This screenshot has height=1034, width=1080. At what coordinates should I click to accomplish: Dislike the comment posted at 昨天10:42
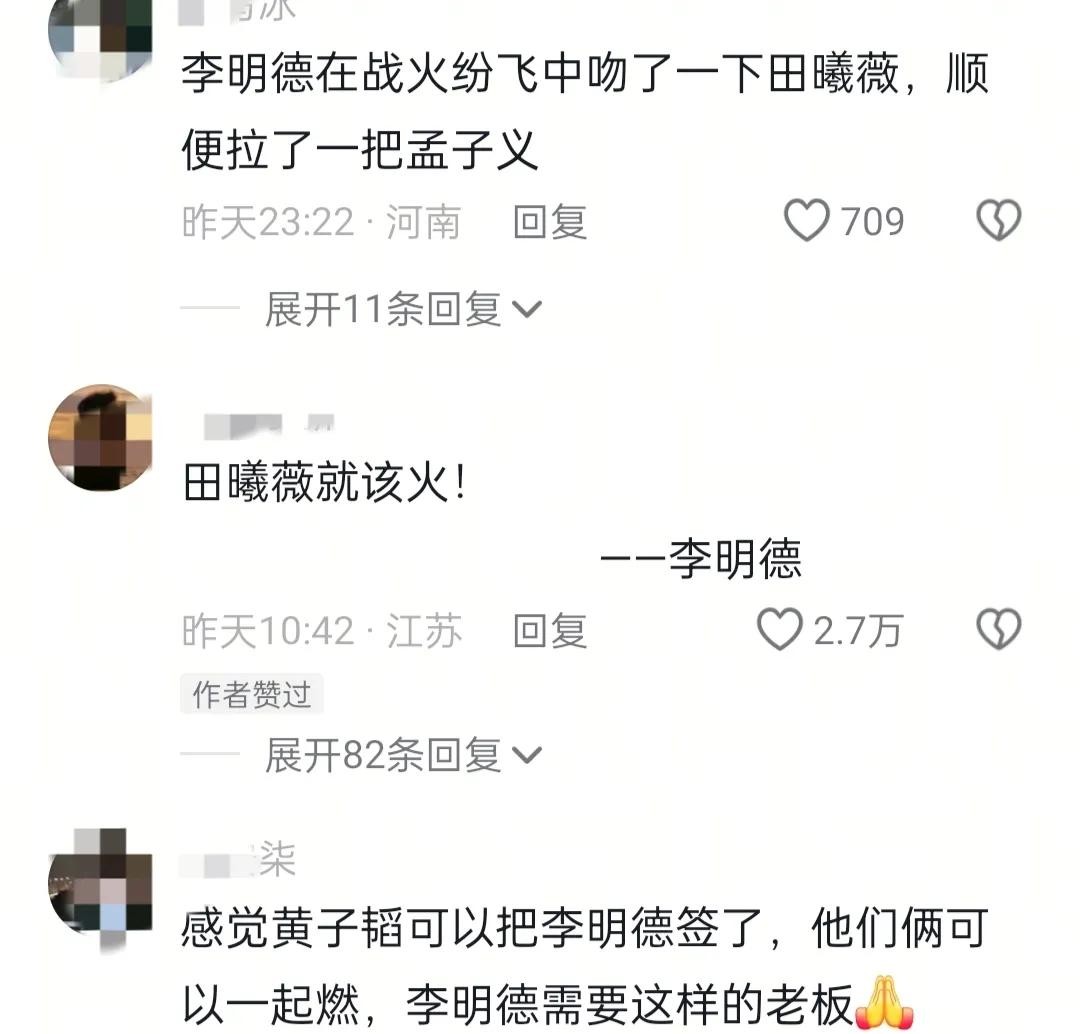coord(998,630)
